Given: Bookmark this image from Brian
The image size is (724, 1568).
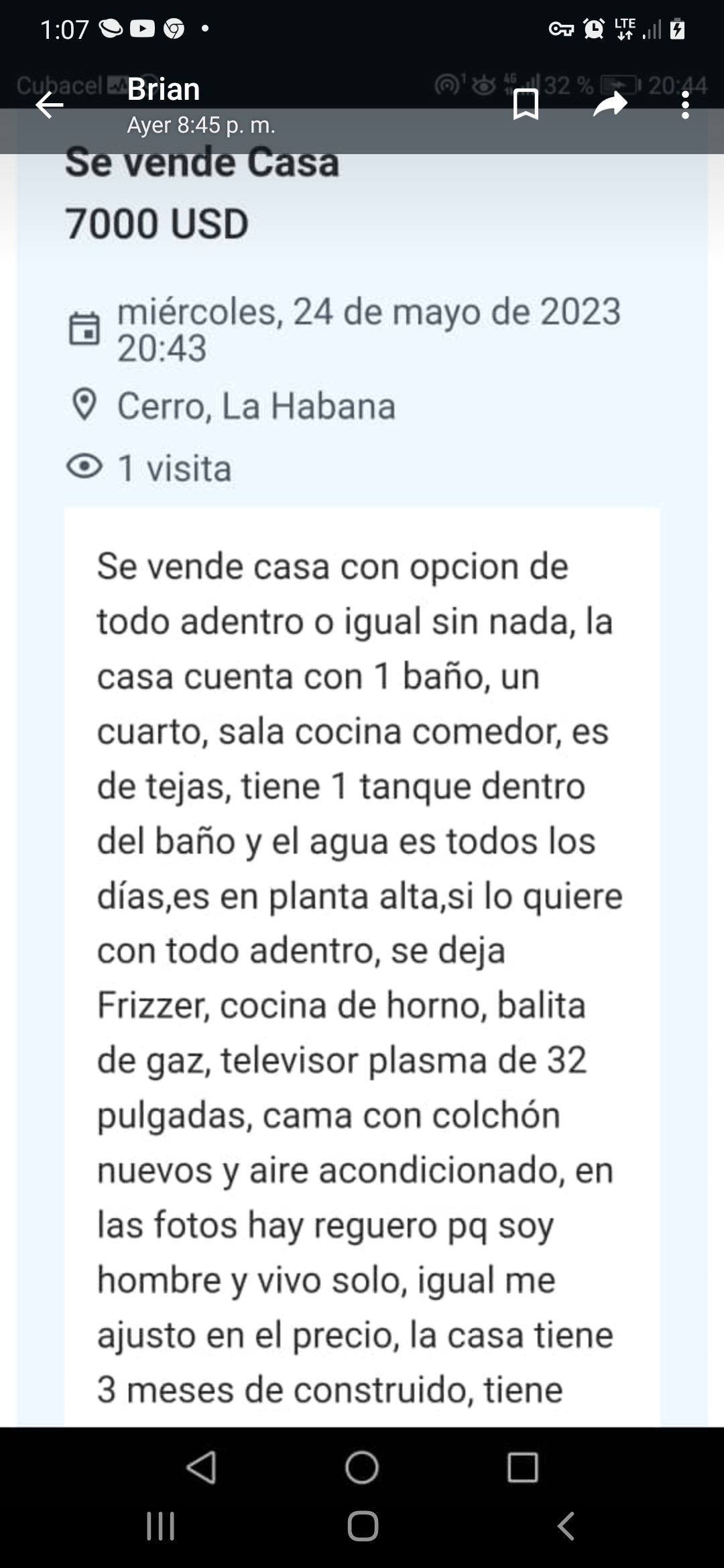Looking at the screenshot, I should click(526, 105).
